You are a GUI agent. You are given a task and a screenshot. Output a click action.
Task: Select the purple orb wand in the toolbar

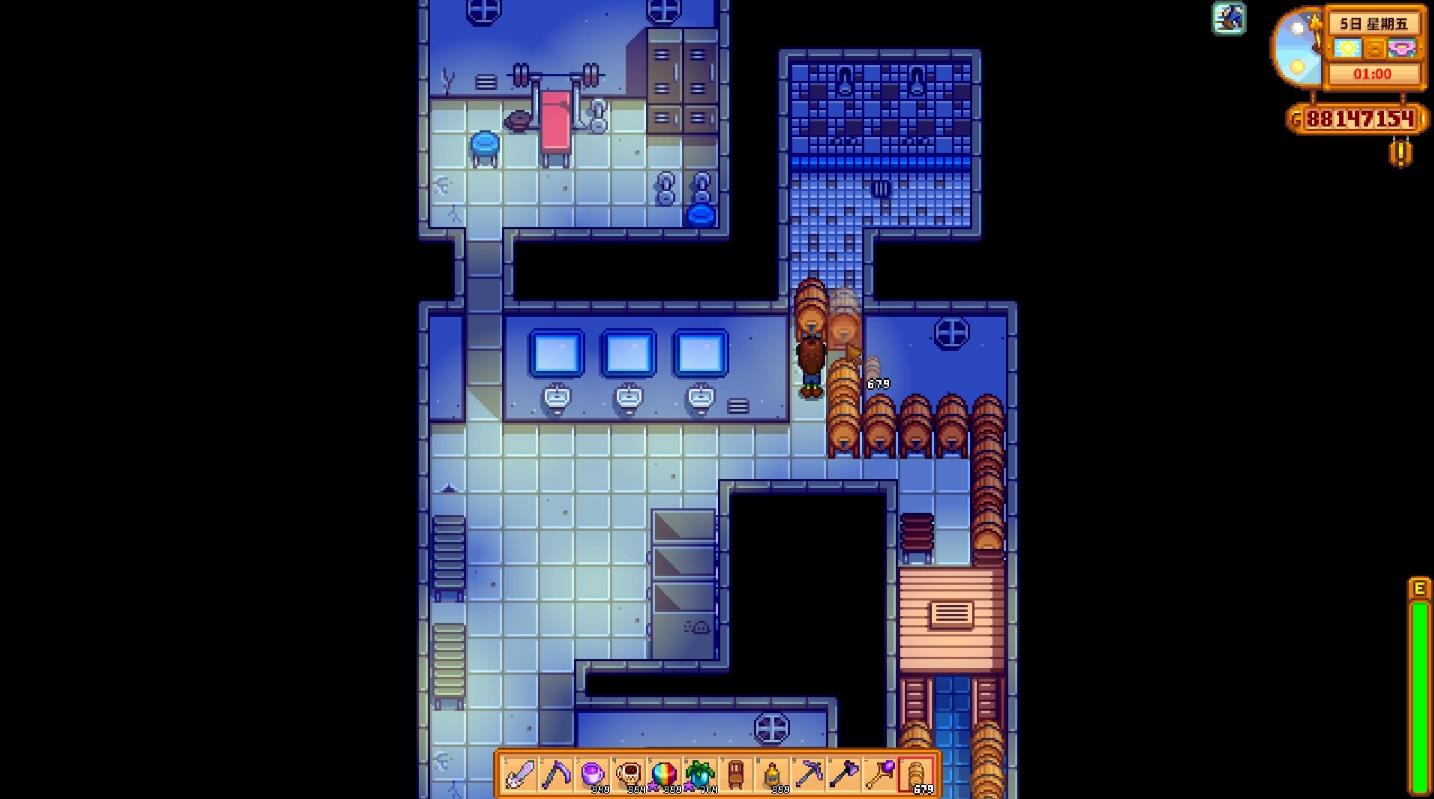880,774
